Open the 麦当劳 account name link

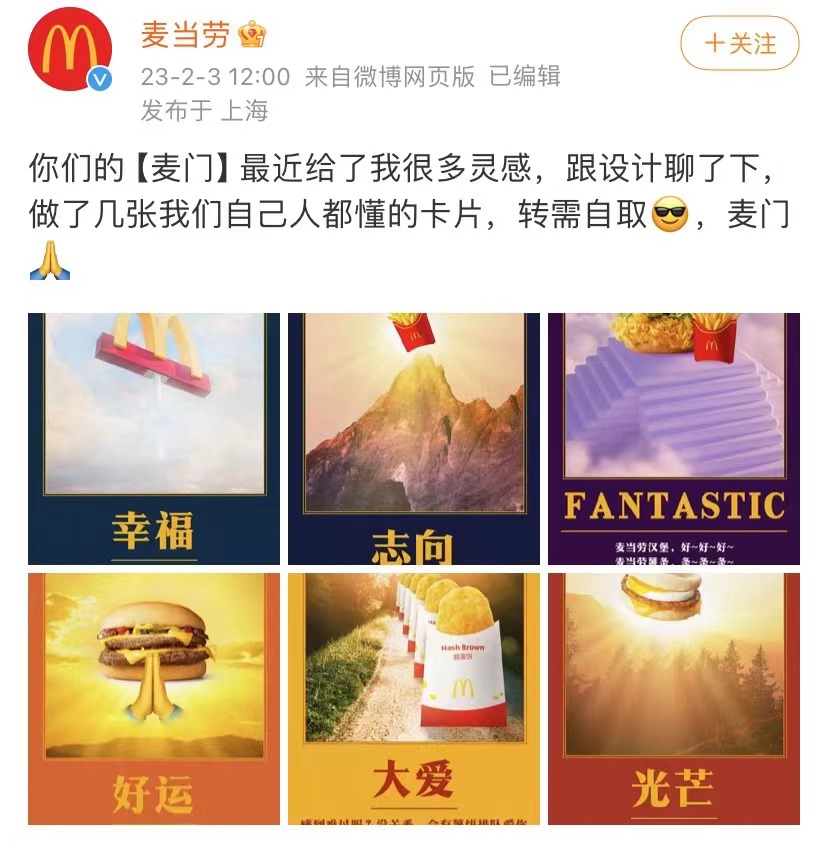[186, 35]
